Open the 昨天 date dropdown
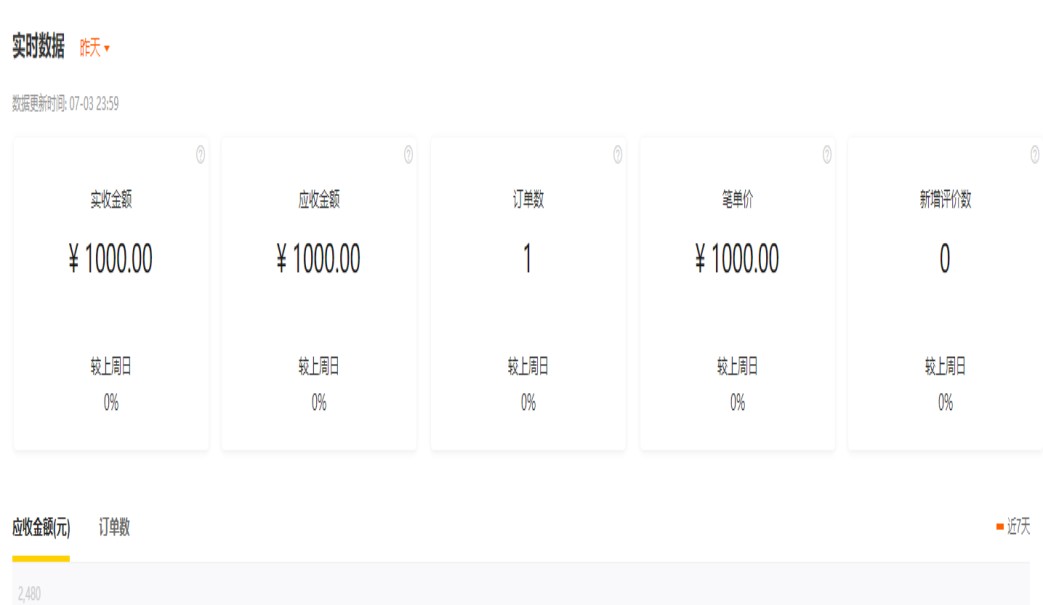 (95, 48)
